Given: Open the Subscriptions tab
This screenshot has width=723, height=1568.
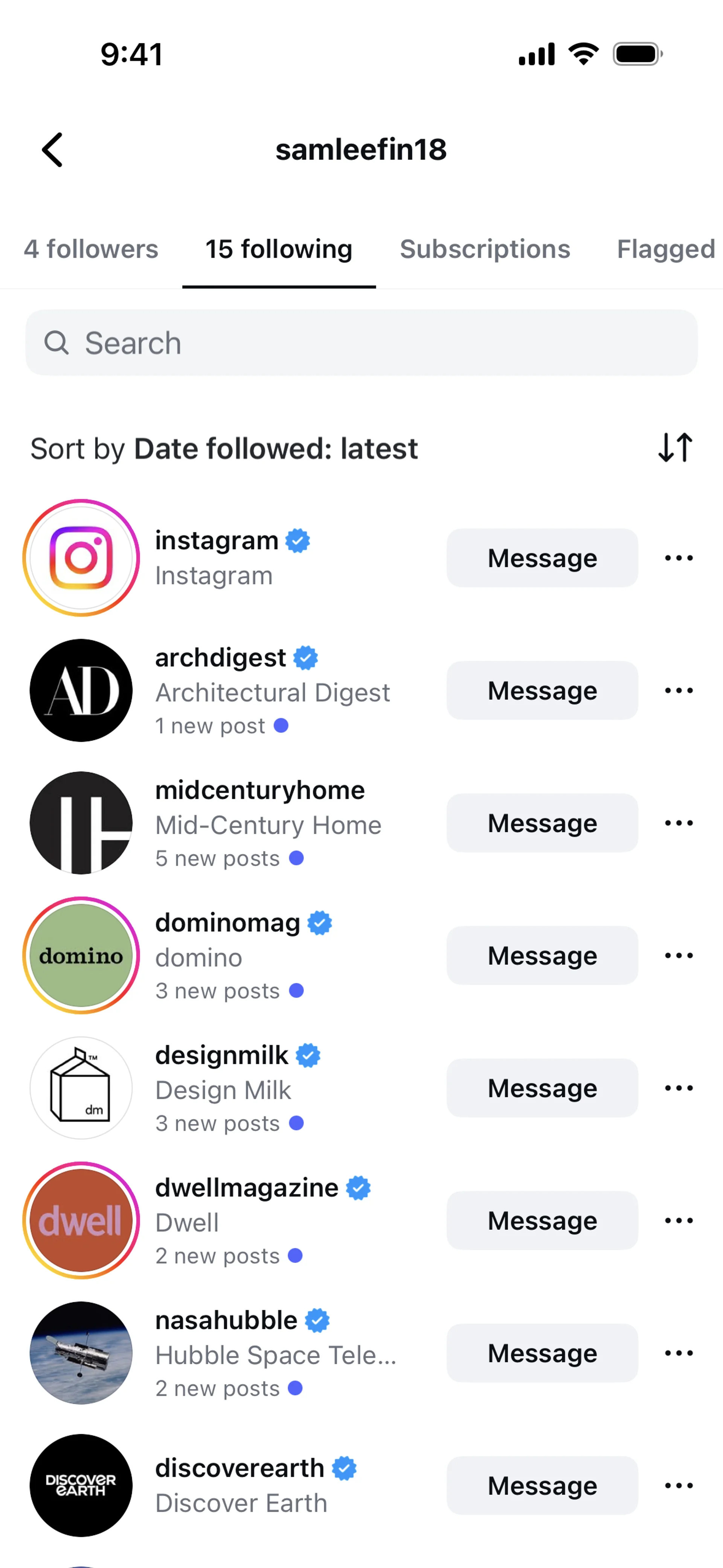Looking at the screenshot, I should pos(484,249).
